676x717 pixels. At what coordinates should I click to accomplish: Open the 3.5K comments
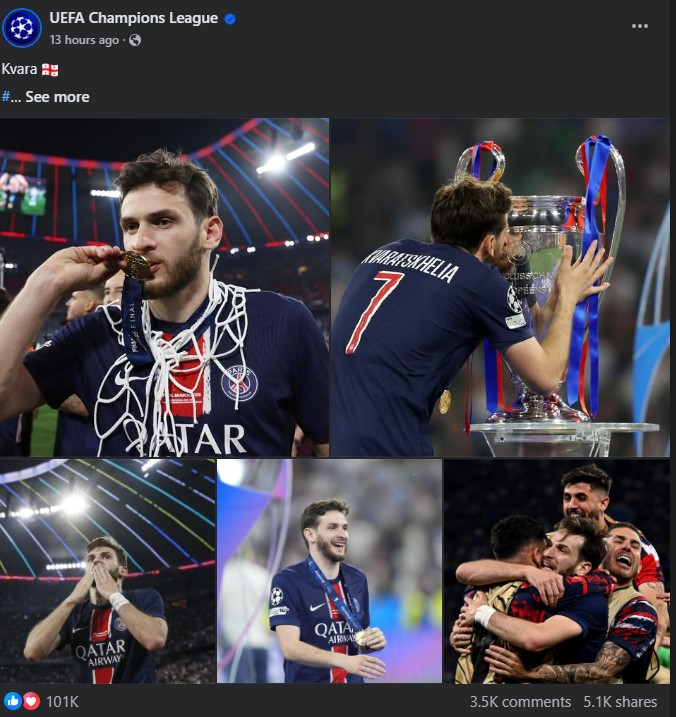coord(520,702)
